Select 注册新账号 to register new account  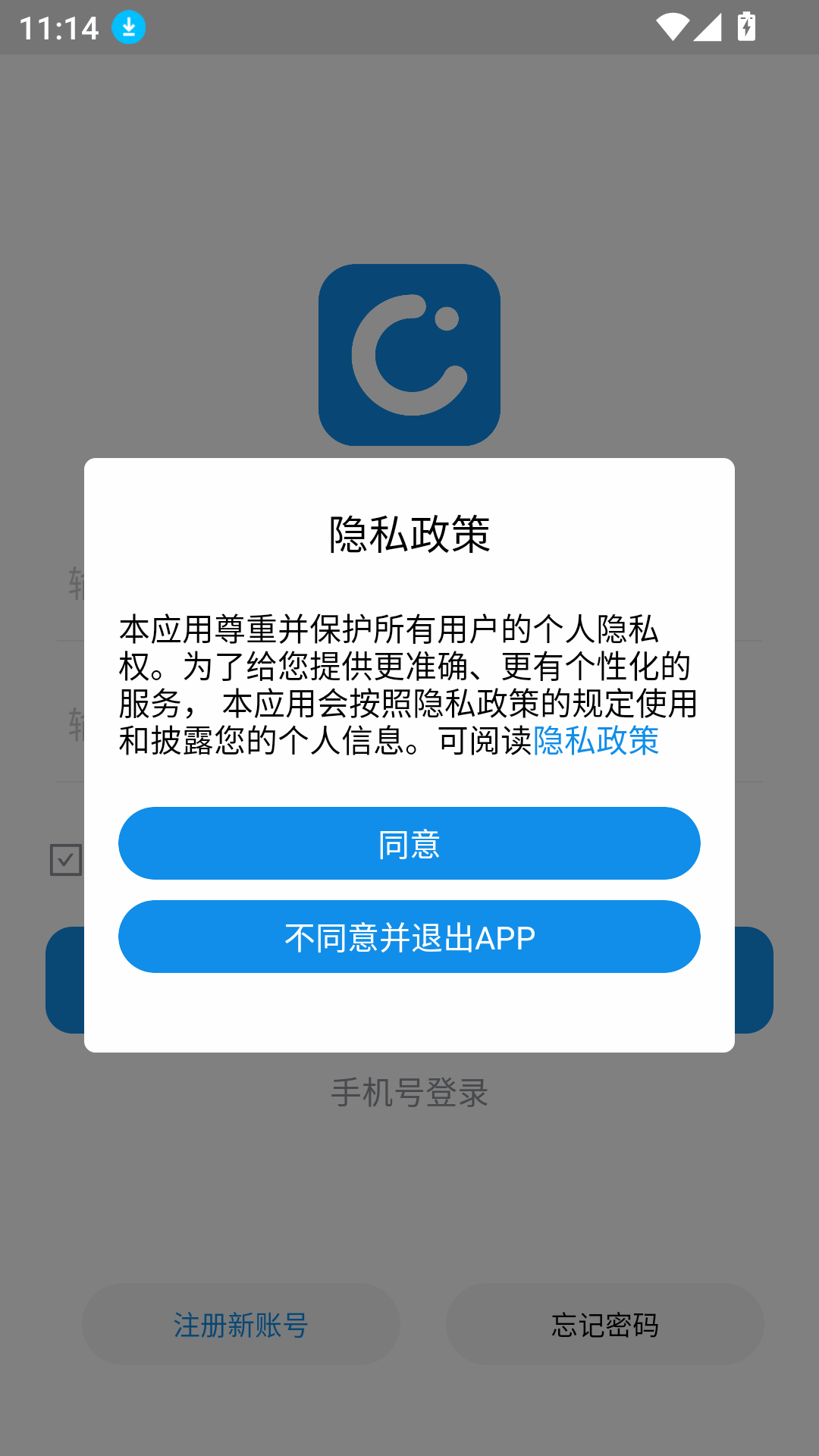241,1323
